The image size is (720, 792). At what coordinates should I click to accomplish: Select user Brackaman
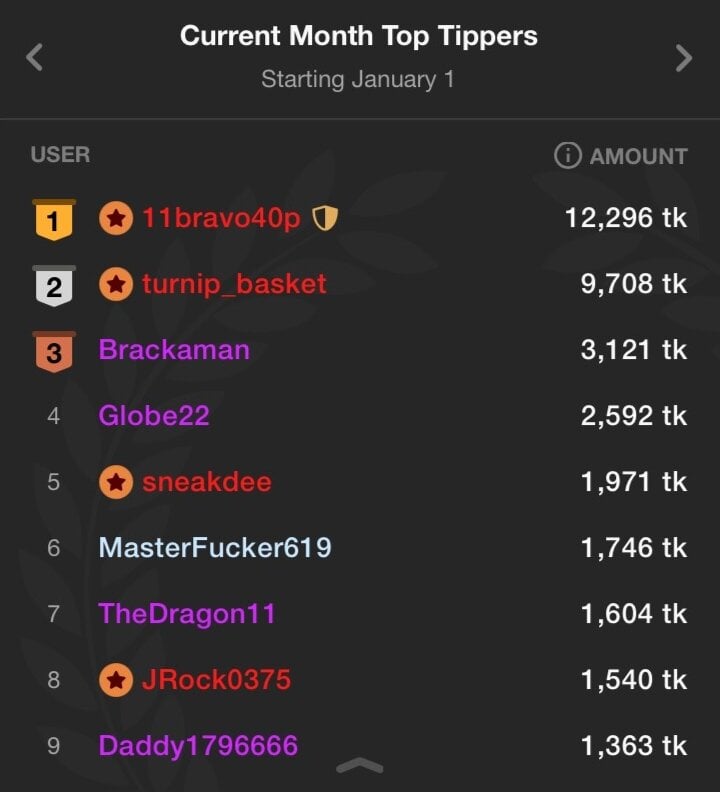[x=174, y=350]
